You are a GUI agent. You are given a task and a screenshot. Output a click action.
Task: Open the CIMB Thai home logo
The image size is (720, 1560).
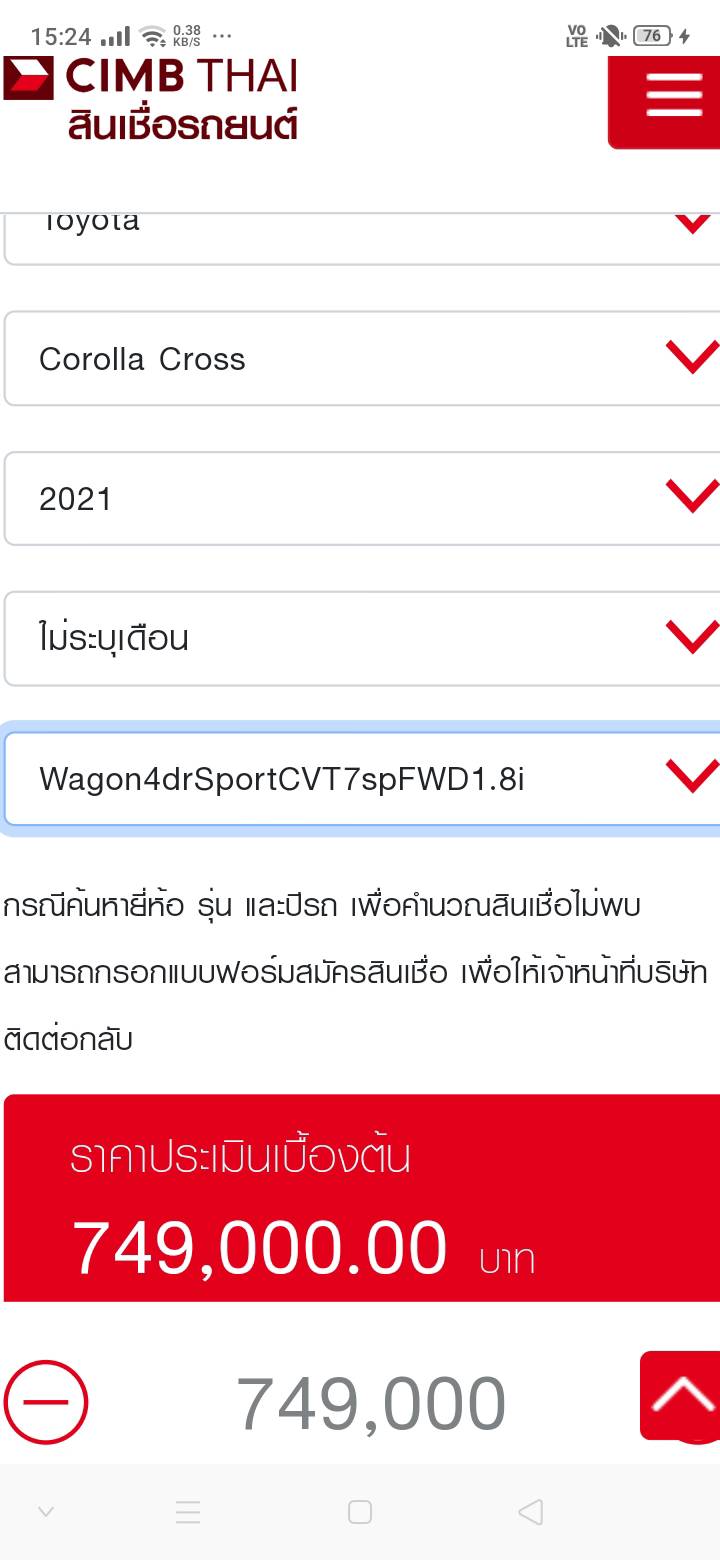point(150,98)
